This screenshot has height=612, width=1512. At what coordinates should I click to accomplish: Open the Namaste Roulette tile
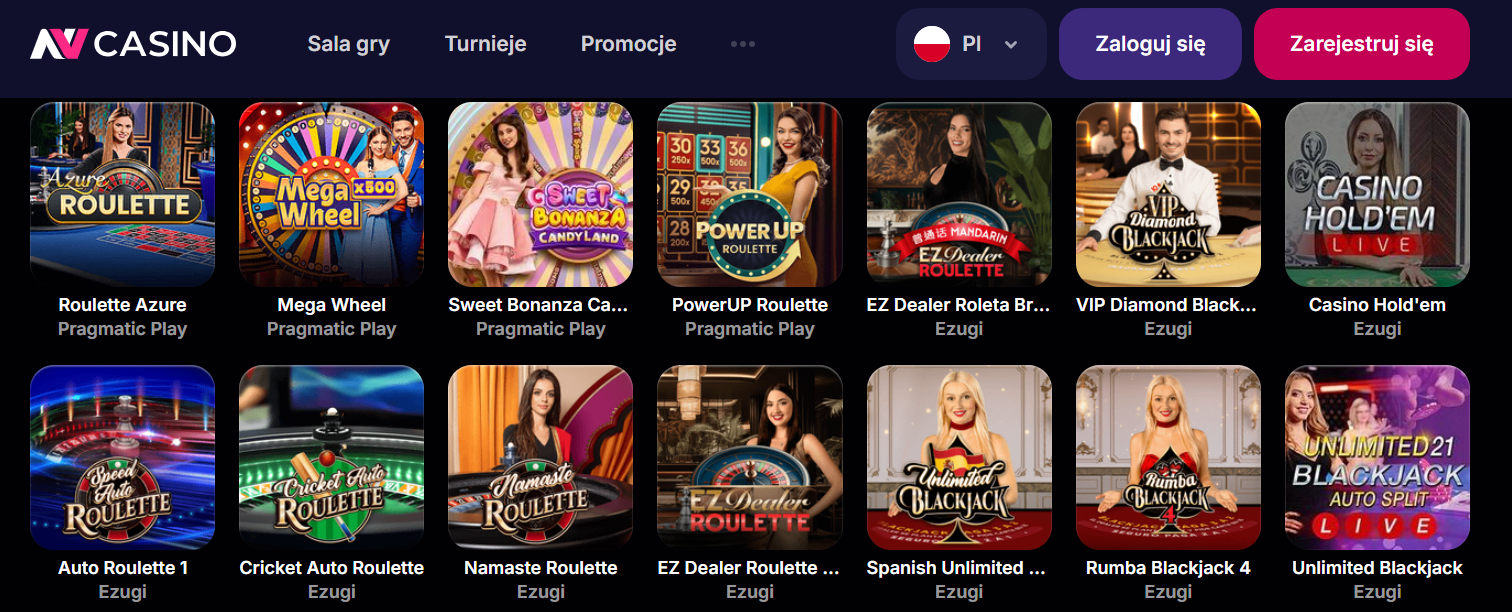[x=540, y=457]
